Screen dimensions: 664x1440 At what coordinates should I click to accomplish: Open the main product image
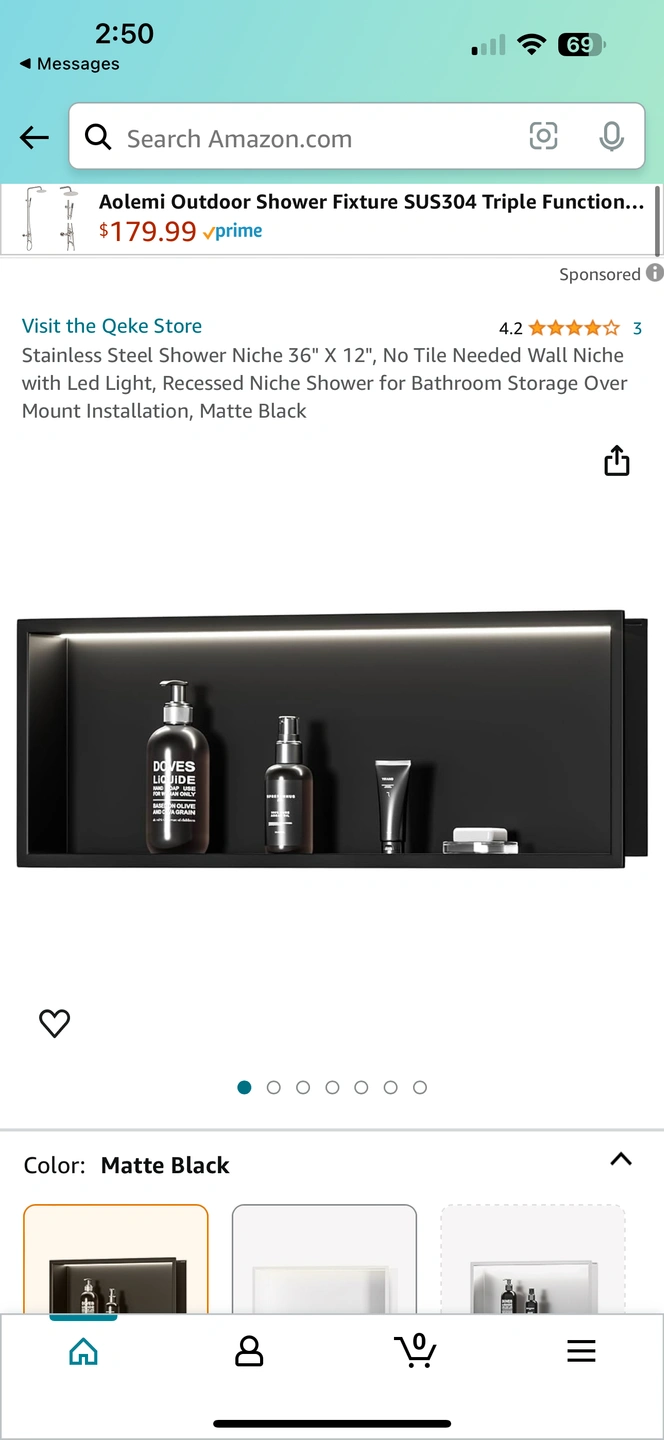332,740
